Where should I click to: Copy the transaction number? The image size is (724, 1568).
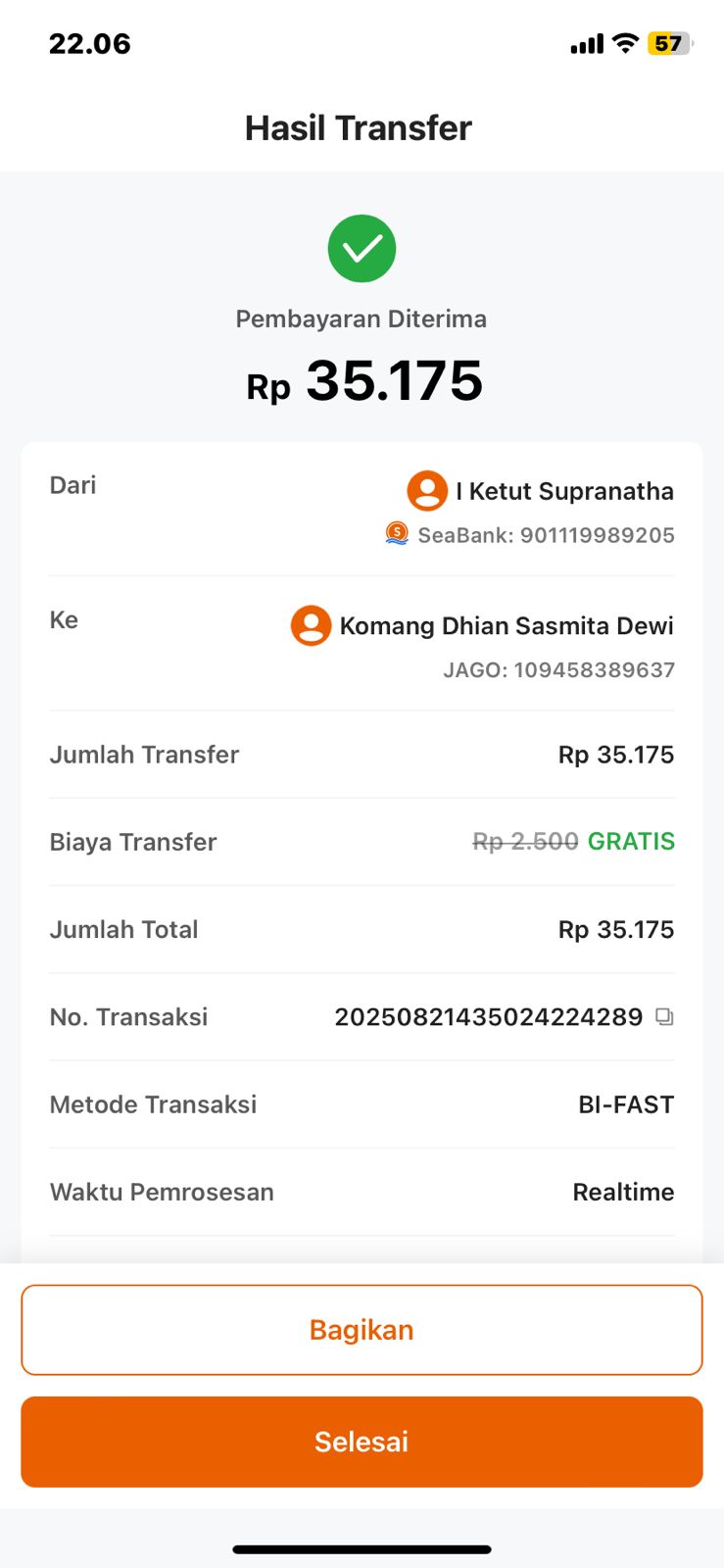point(664,1016)
